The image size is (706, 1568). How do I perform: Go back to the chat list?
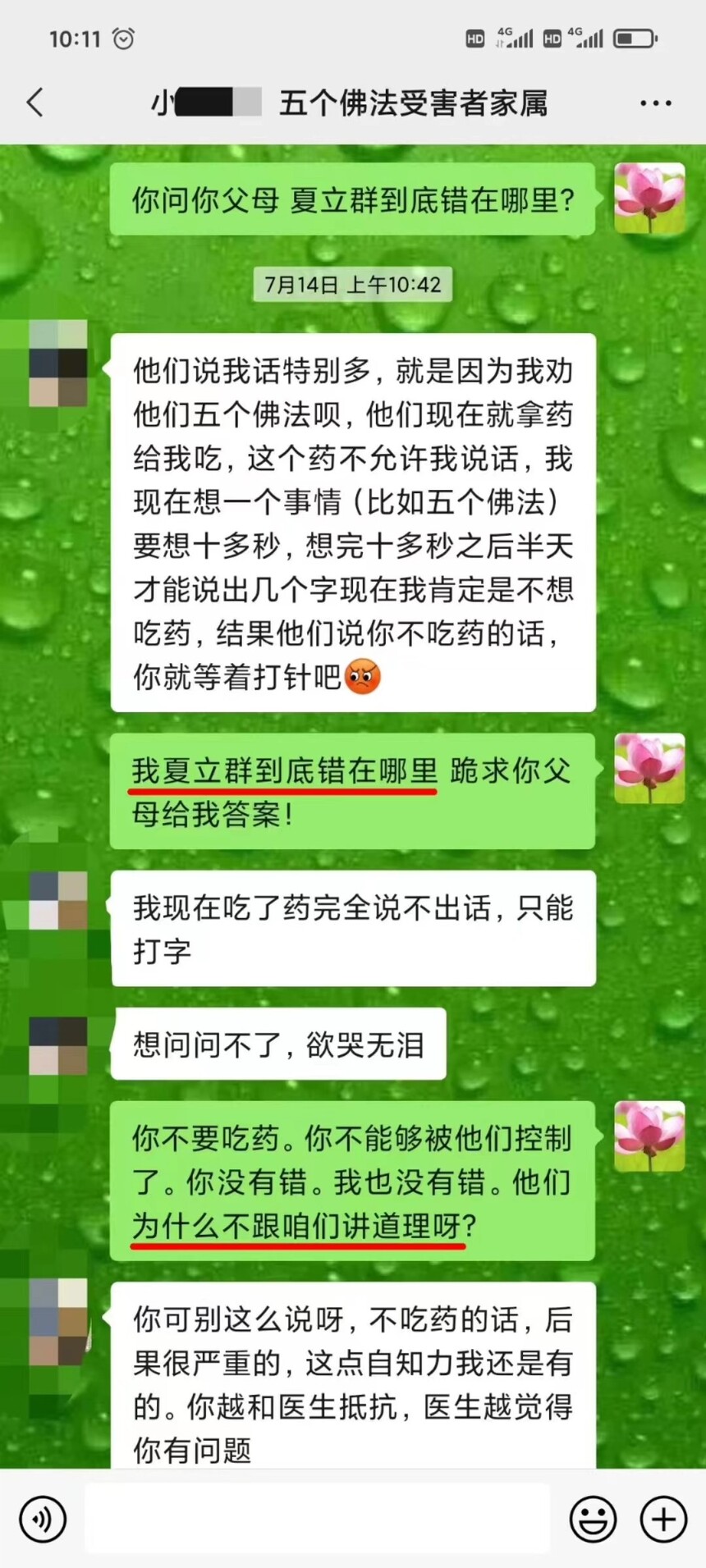point(34,103)
